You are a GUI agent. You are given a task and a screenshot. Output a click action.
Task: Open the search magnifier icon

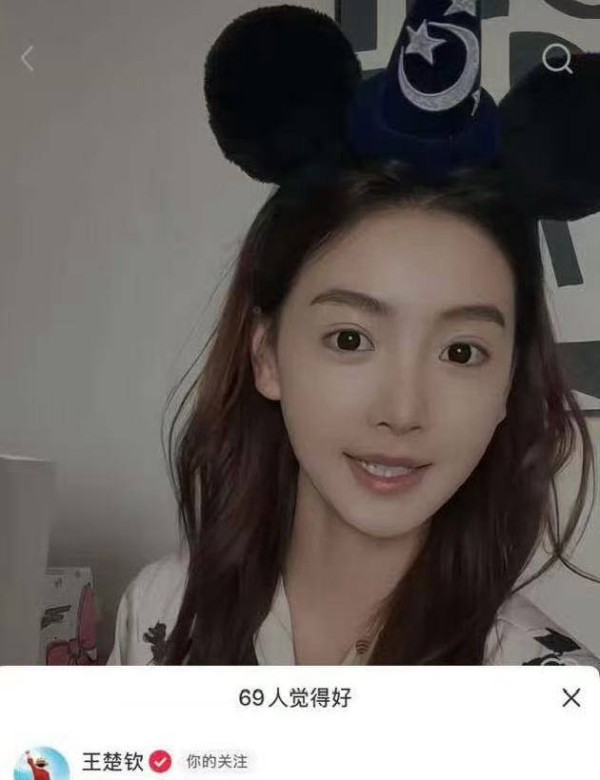(556, 59)
